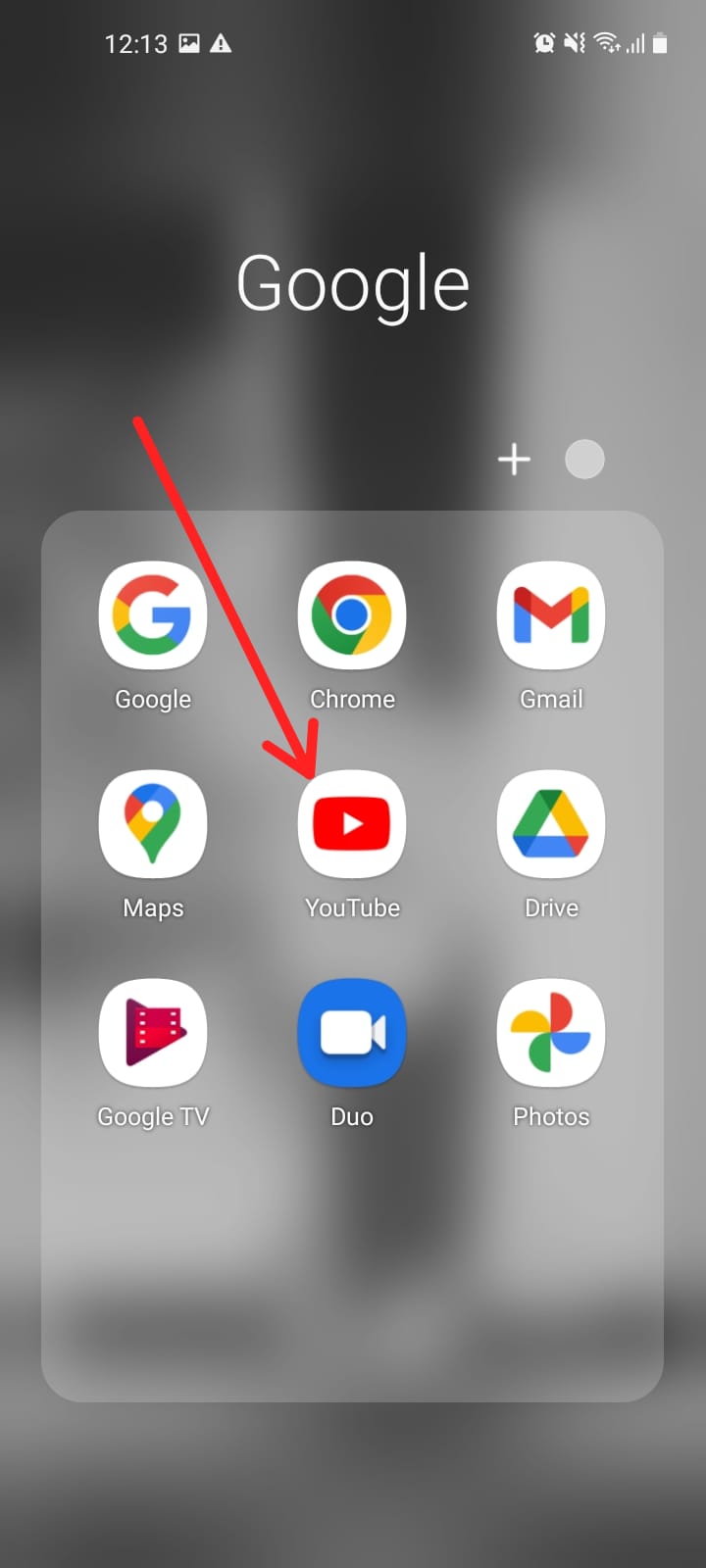Screen dimensions: 706x1568
Task: Open Gmail
Action: 551,615
